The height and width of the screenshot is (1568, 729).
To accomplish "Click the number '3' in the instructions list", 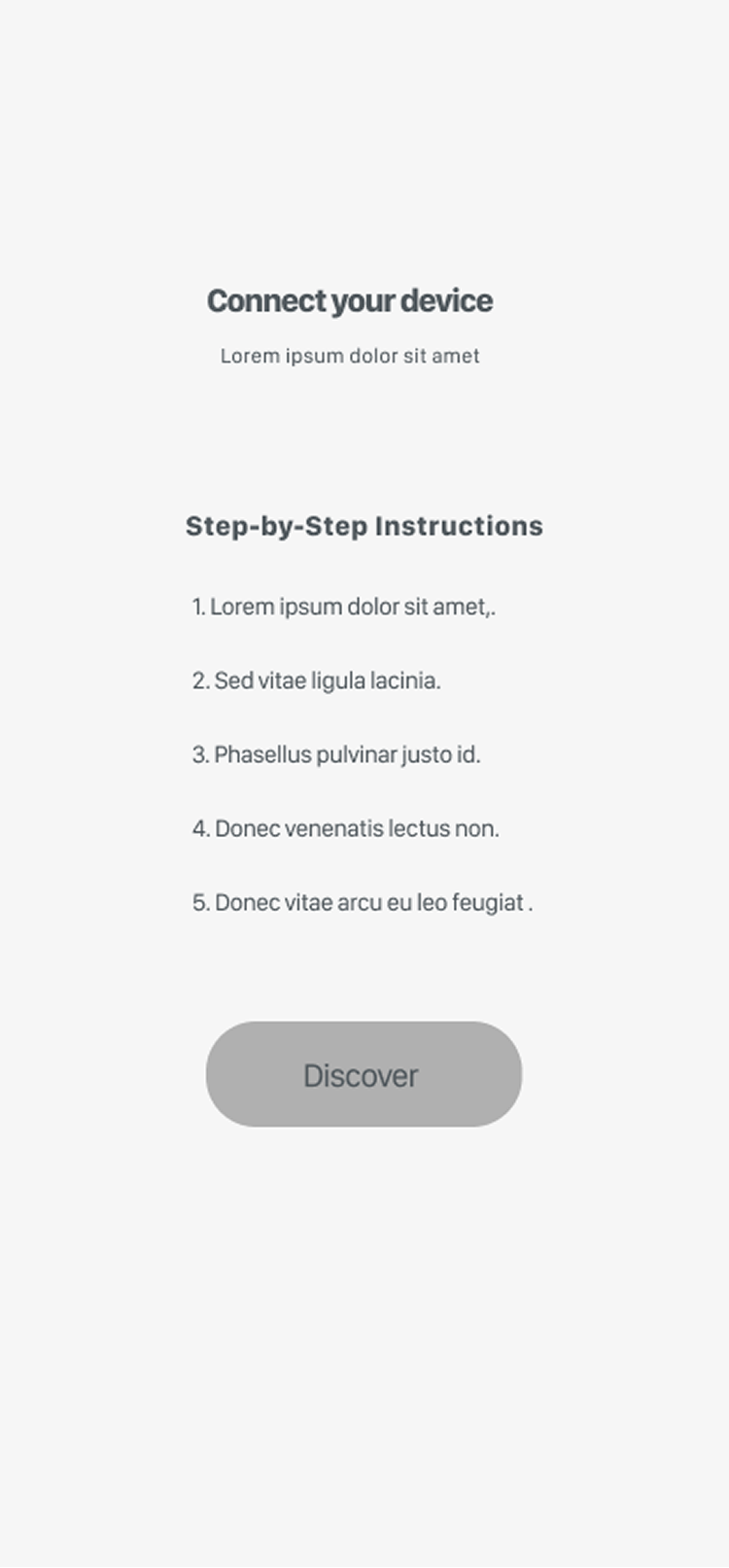I will [x=198, y=754].
